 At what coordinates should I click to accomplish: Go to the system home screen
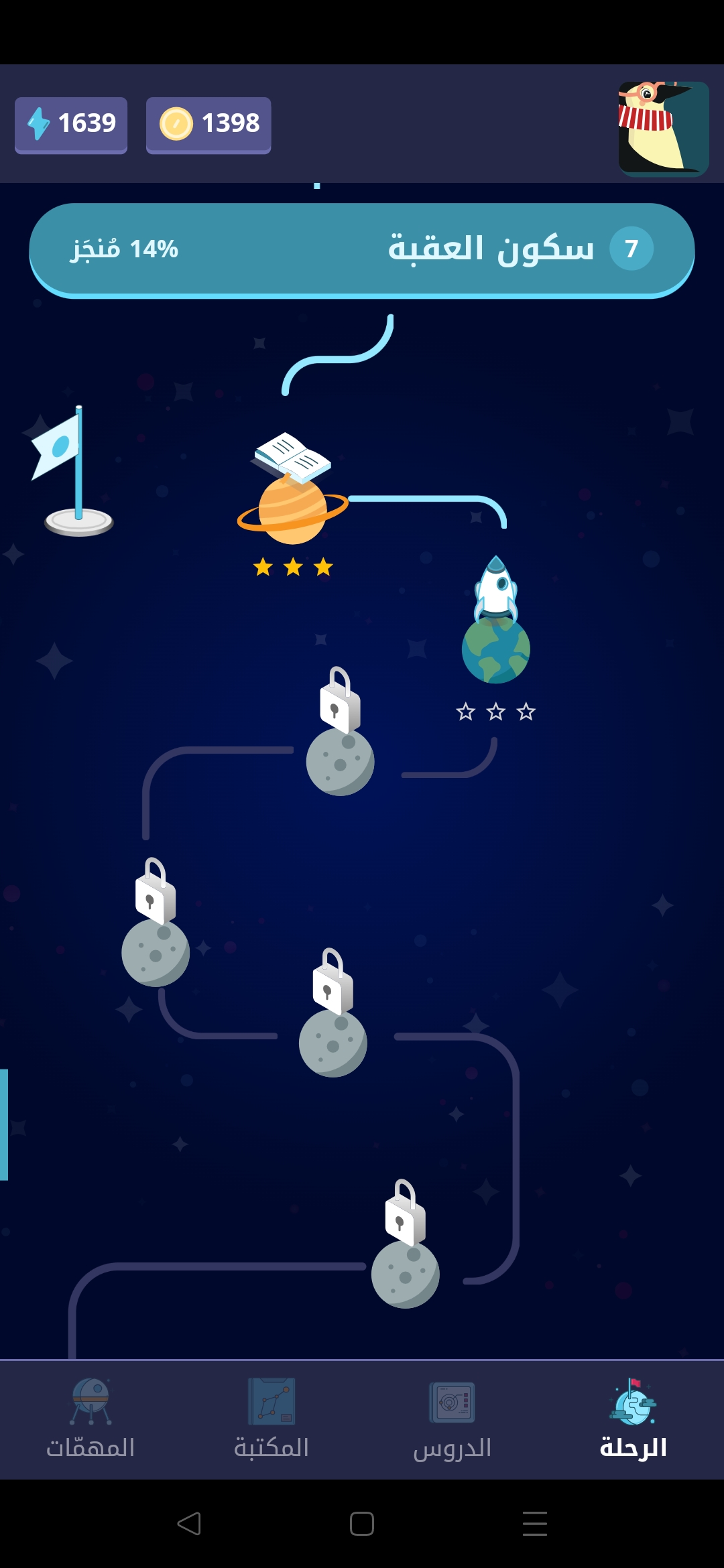[362, 1524]
